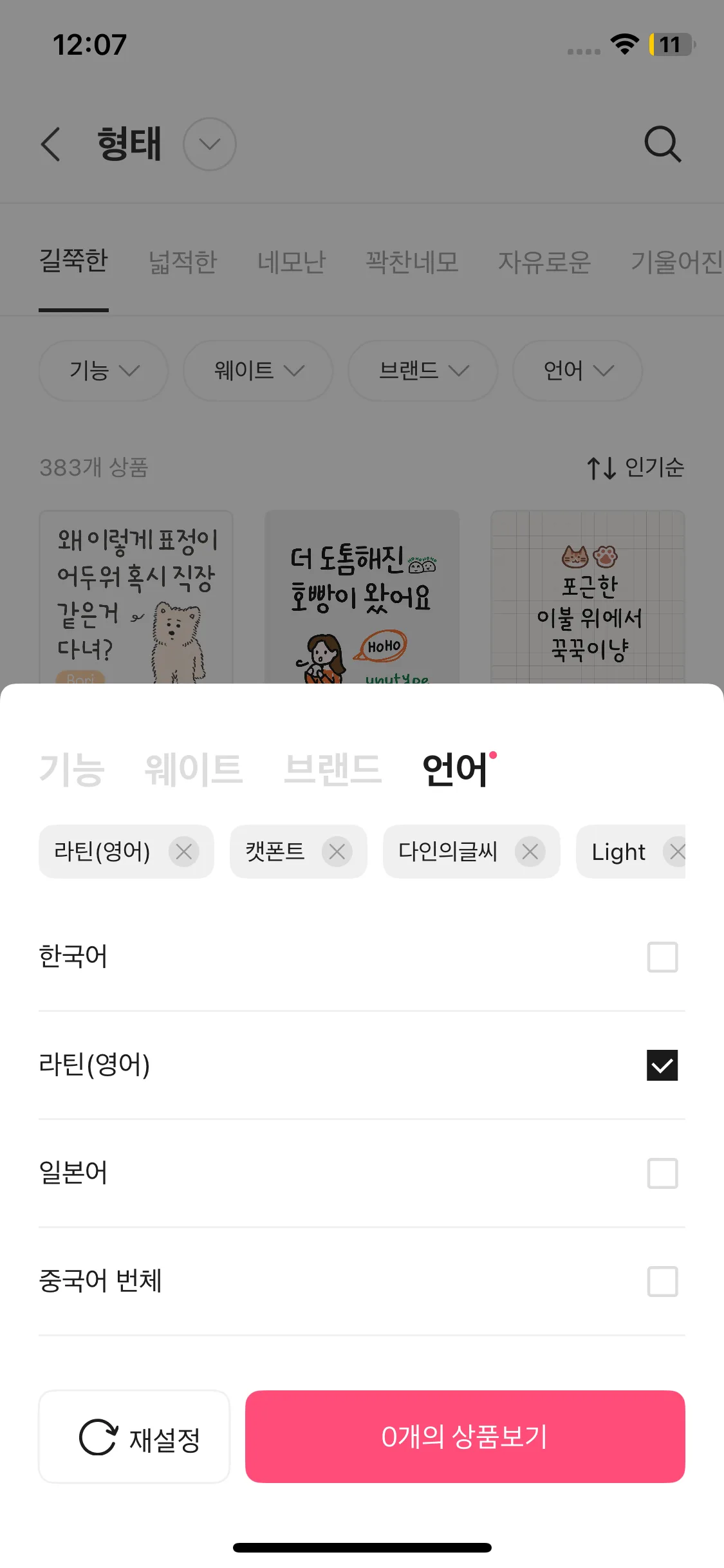Remove the 다인의글씨 filter chip
This screenshot has width=724, height=1568.
tap(530, 852)
